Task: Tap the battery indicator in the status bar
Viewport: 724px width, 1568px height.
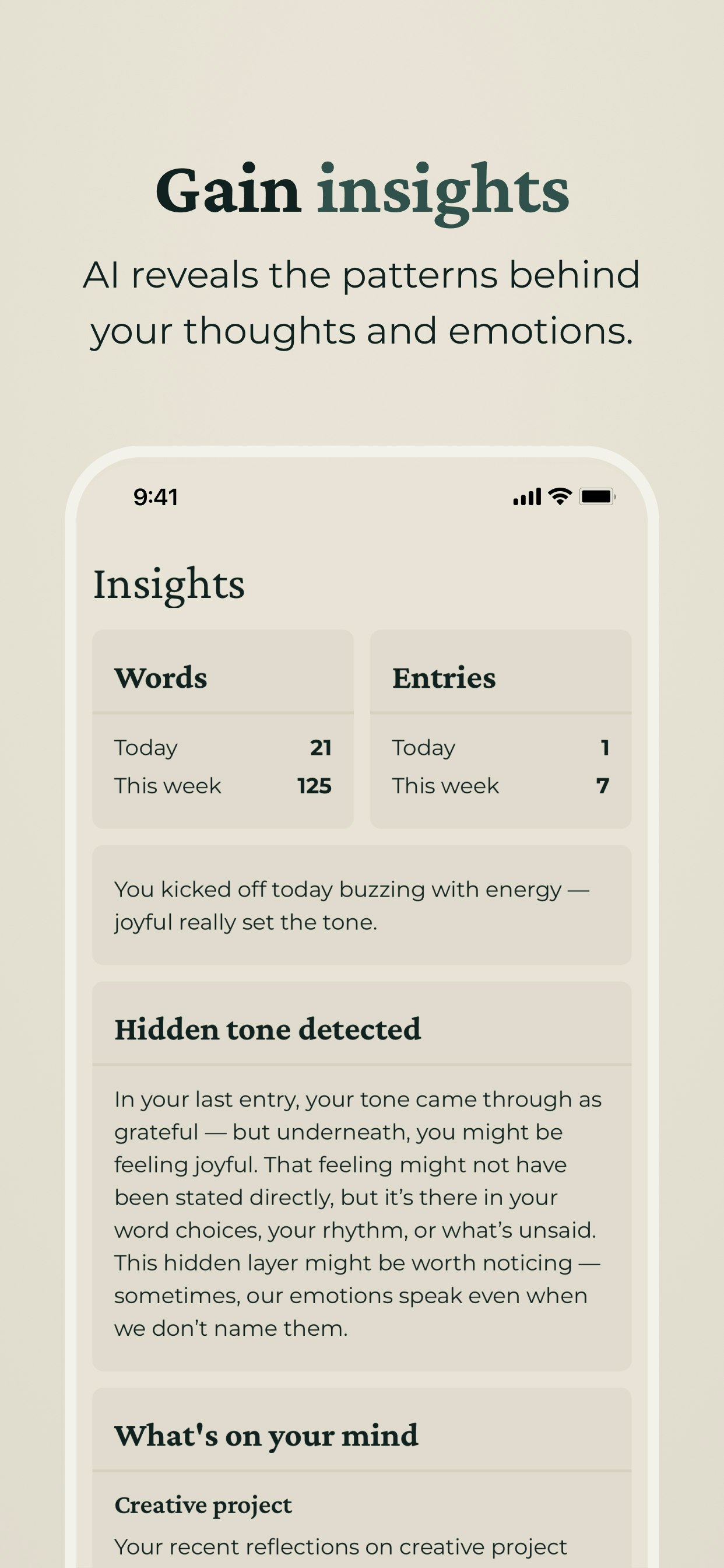Action: point(598,496)
